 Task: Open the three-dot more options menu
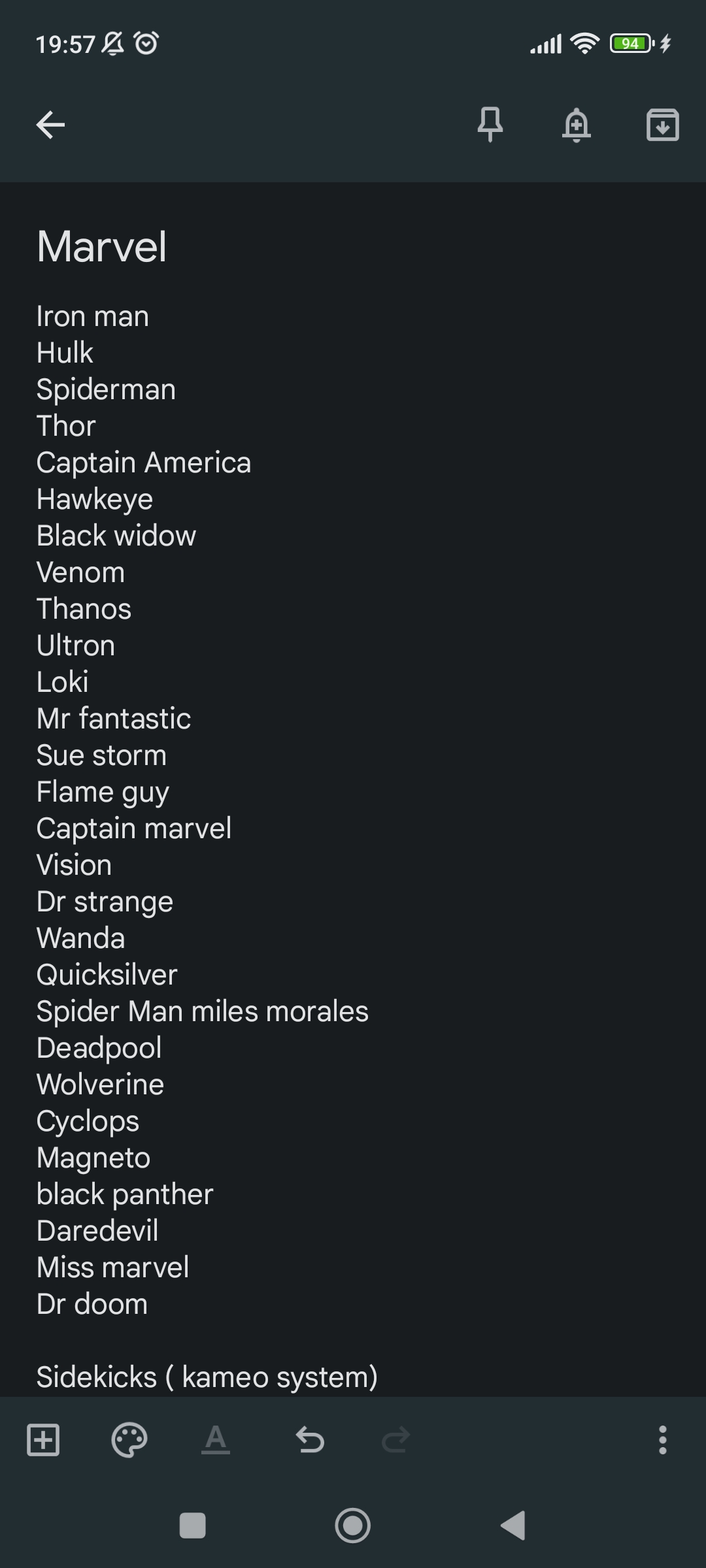[x=662, y=1440]
